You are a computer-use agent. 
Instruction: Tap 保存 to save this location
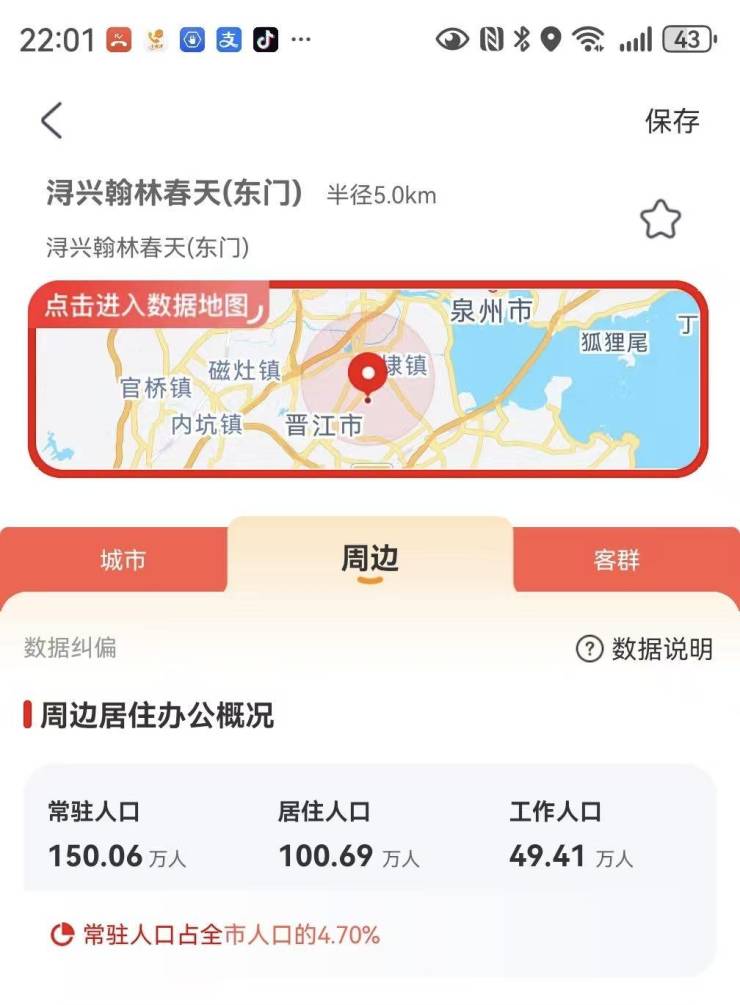point(672,122)
